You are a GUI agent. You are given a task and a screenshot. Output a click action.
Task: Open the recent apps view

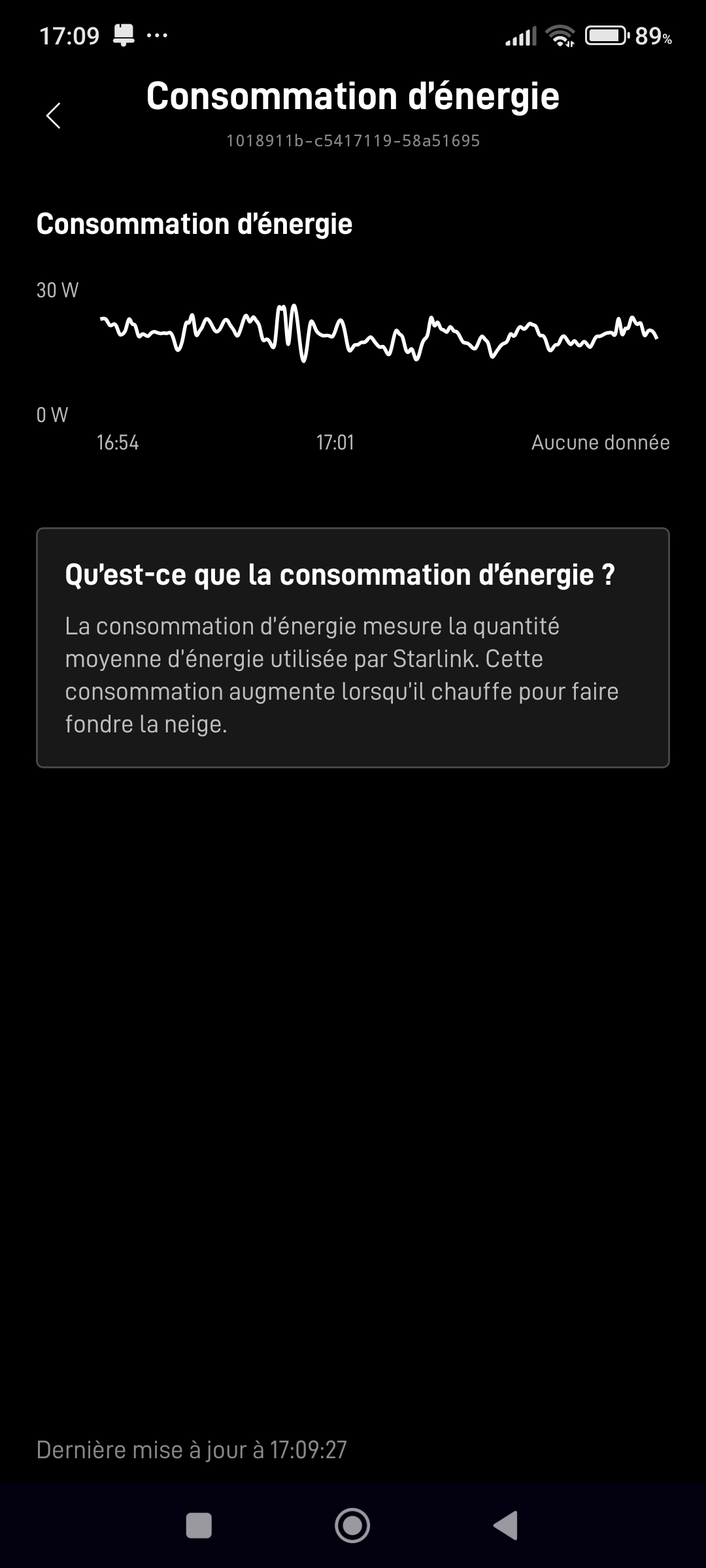click(x=199, y=1526)
